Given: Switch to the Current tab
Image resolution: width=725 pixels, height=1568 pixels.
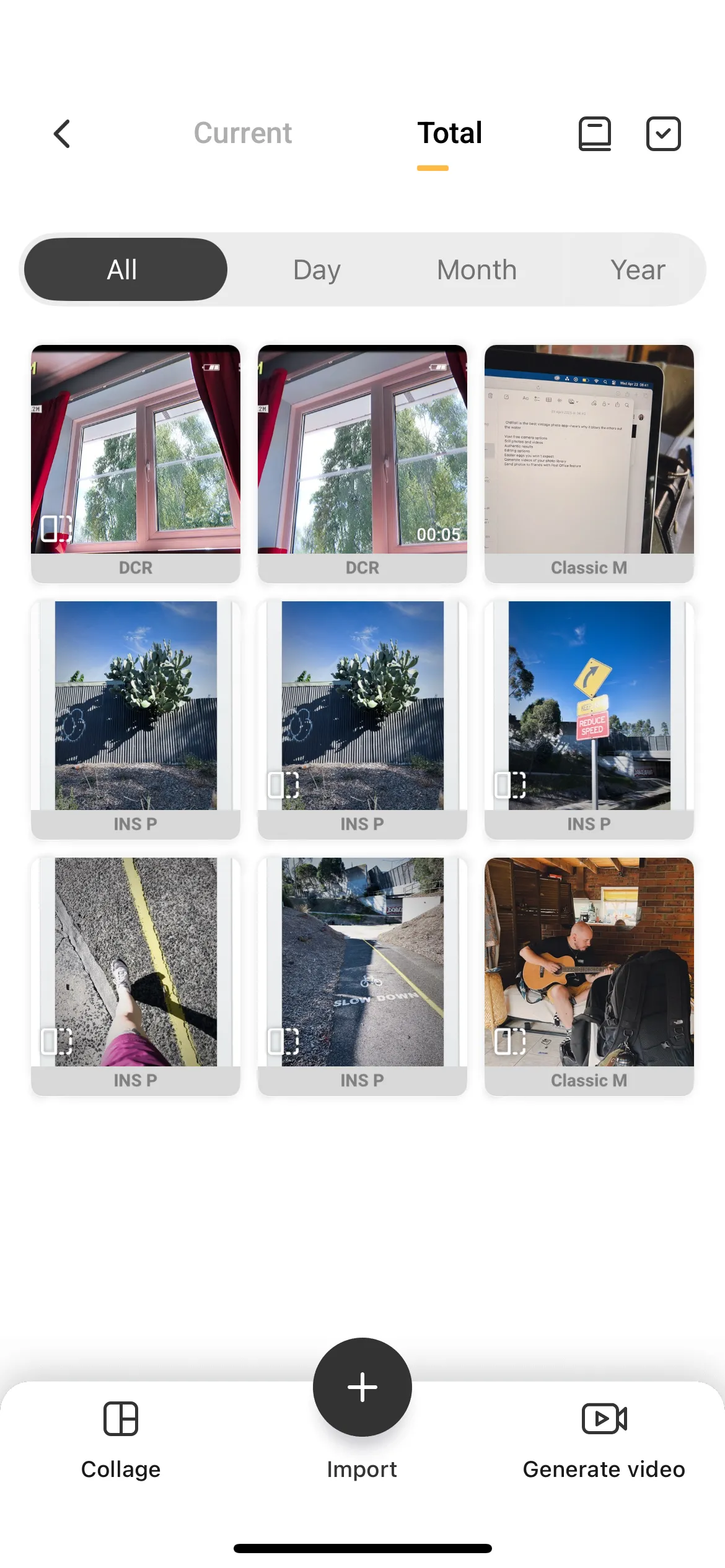Looking at the screenshot, I should tap(242, 133).
